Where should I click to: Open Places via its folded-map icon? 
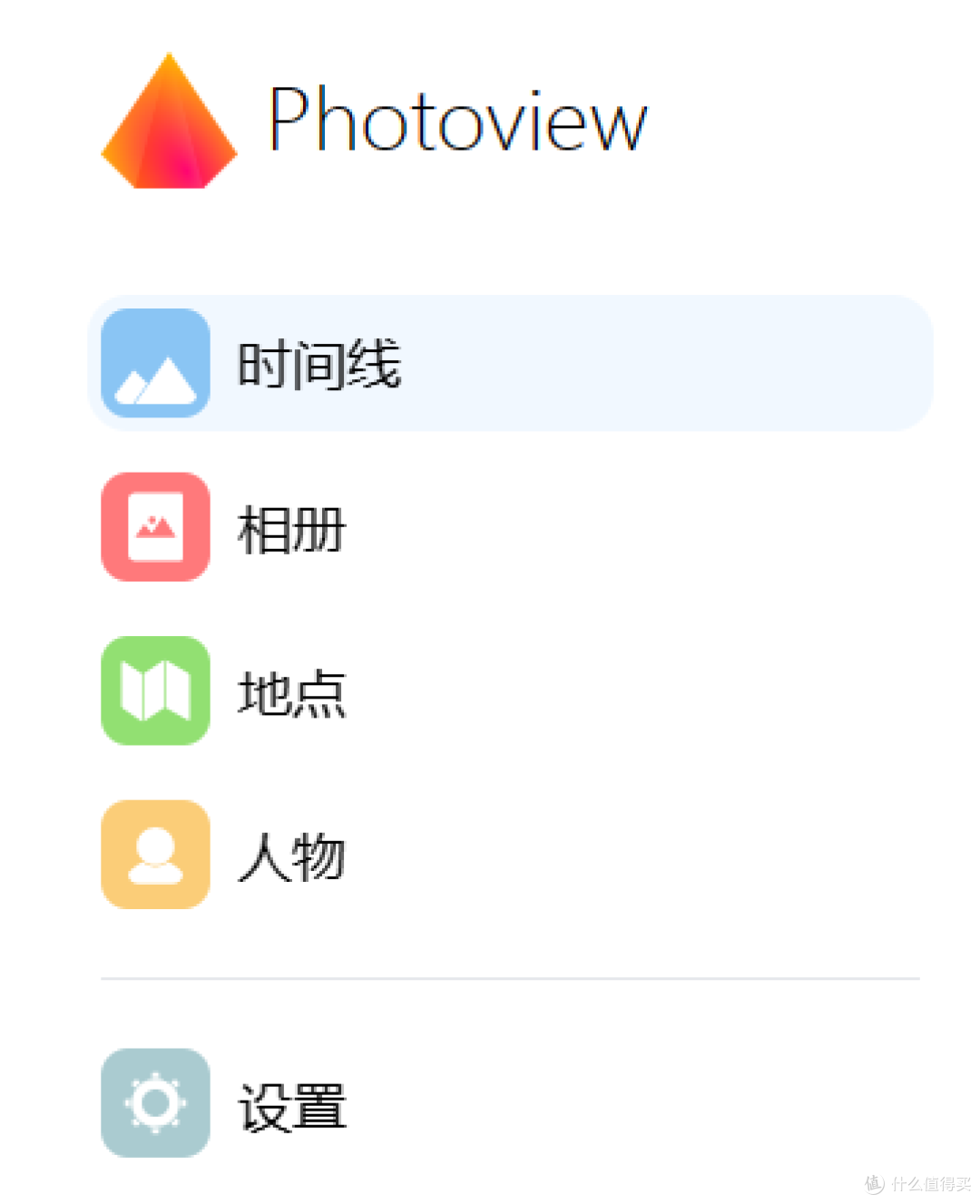(155, 691)
